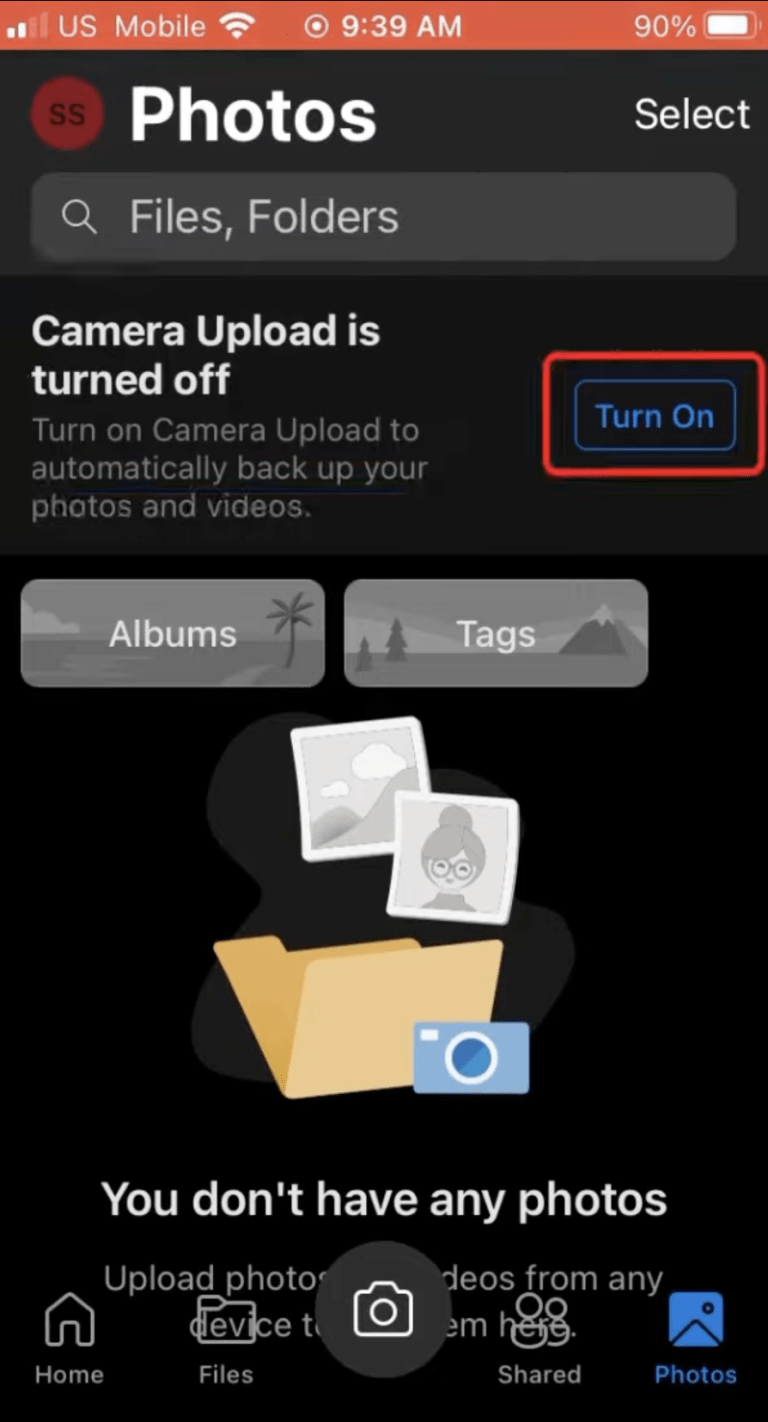Launch the camera scan button
768x1422 pixels.
click(x=383, y=1311)
